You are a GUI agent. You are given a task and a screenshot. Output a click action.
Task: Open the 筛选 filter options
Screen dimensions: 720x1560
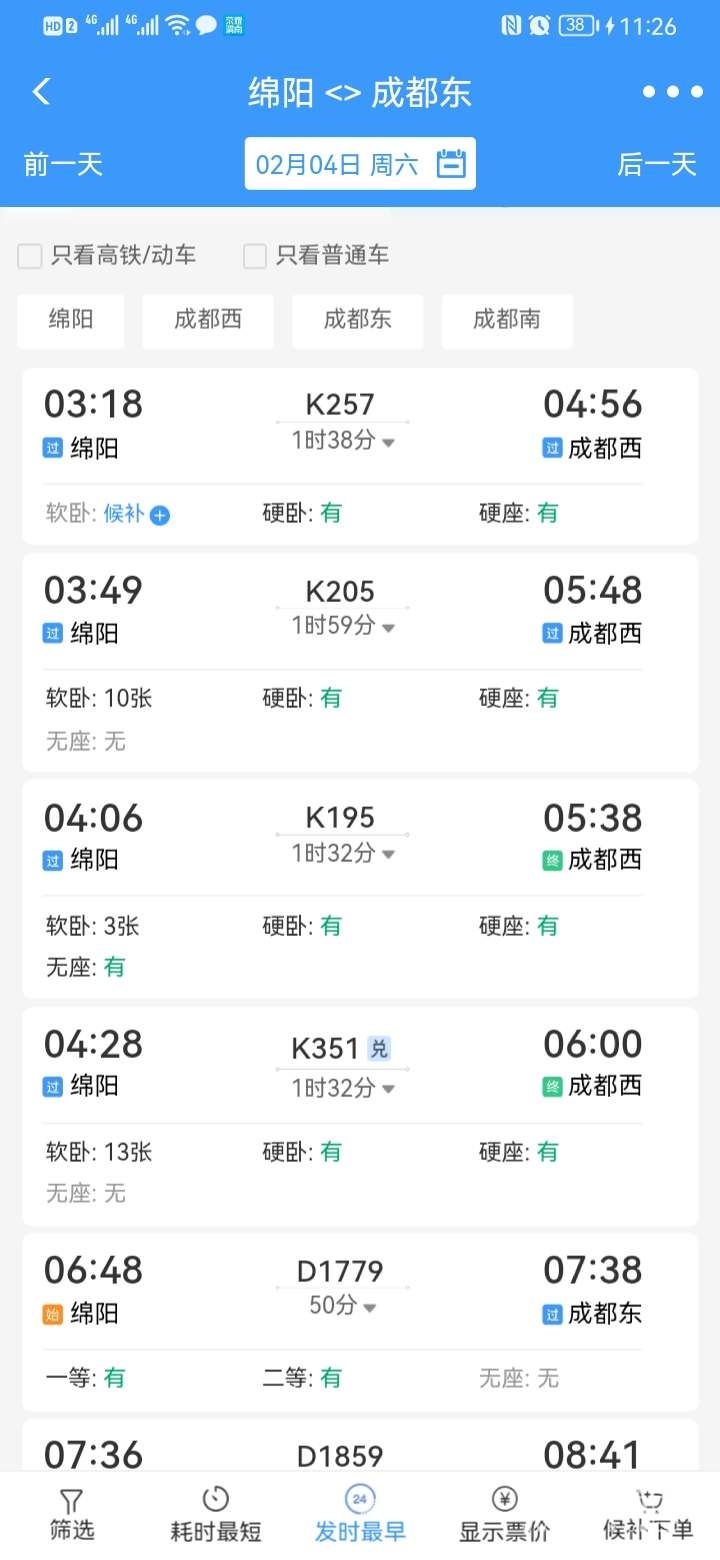71,1514
